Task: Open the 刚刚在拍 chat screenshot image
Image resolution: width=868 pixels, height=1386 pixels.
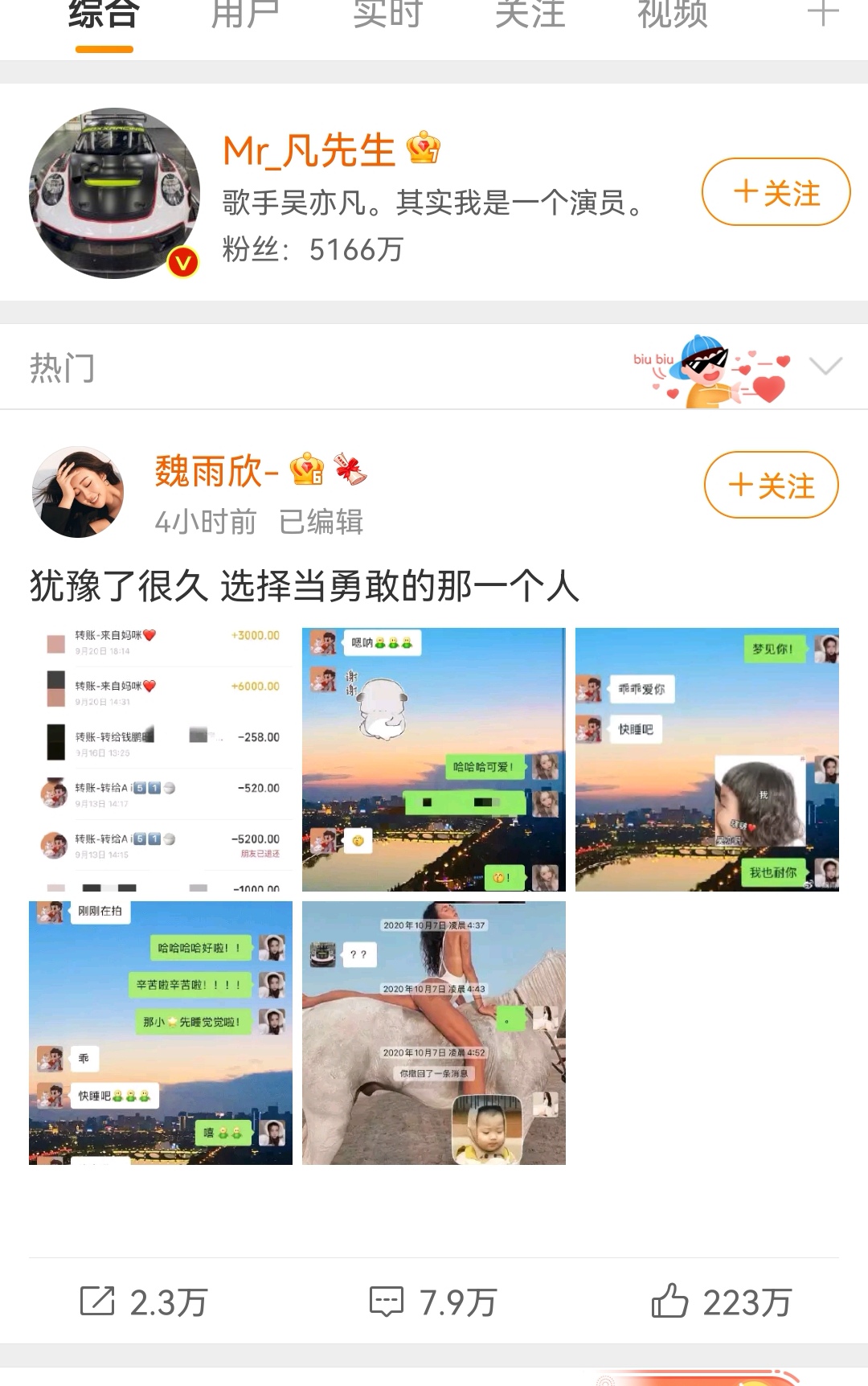Action: coord(161,1032)
